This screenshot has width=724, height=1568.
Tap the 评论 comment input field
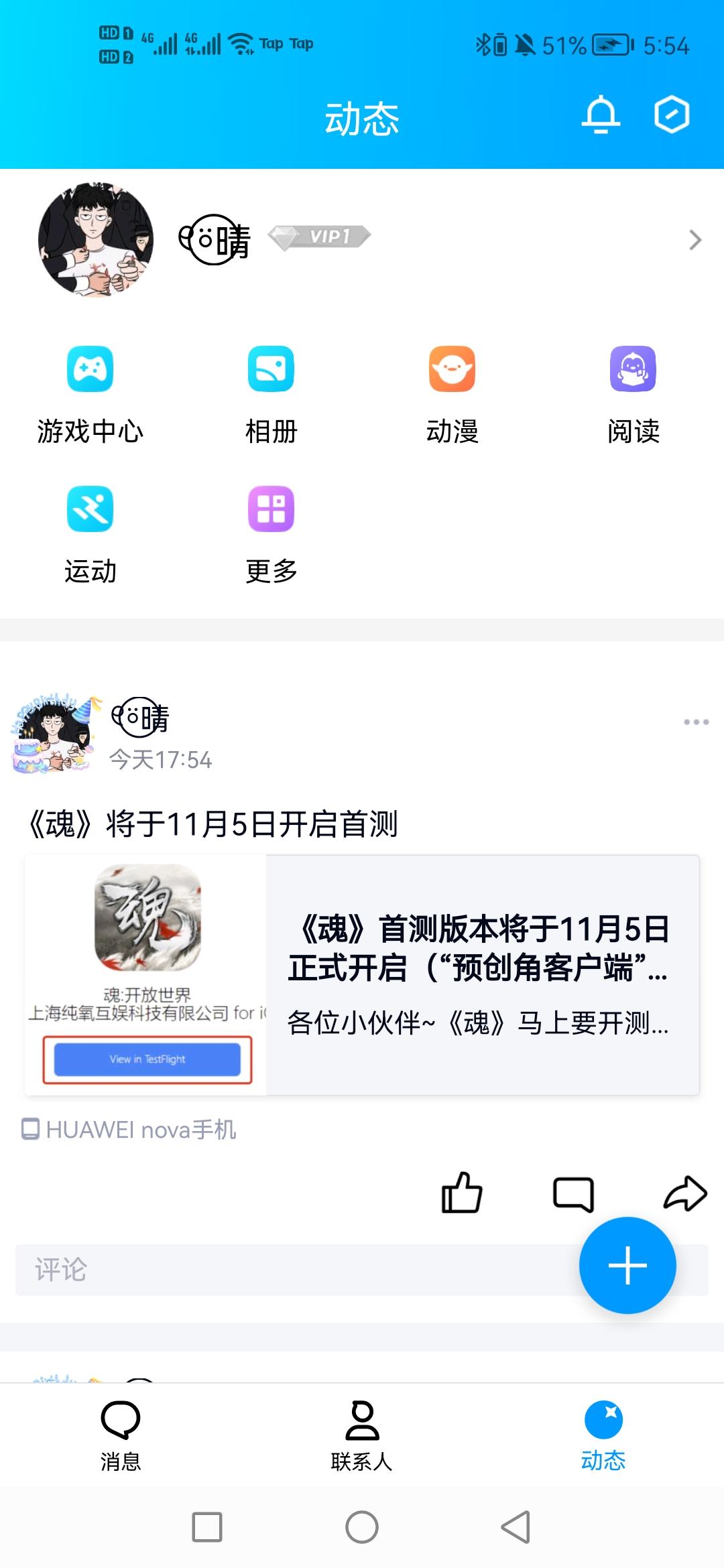(268, 1270)
